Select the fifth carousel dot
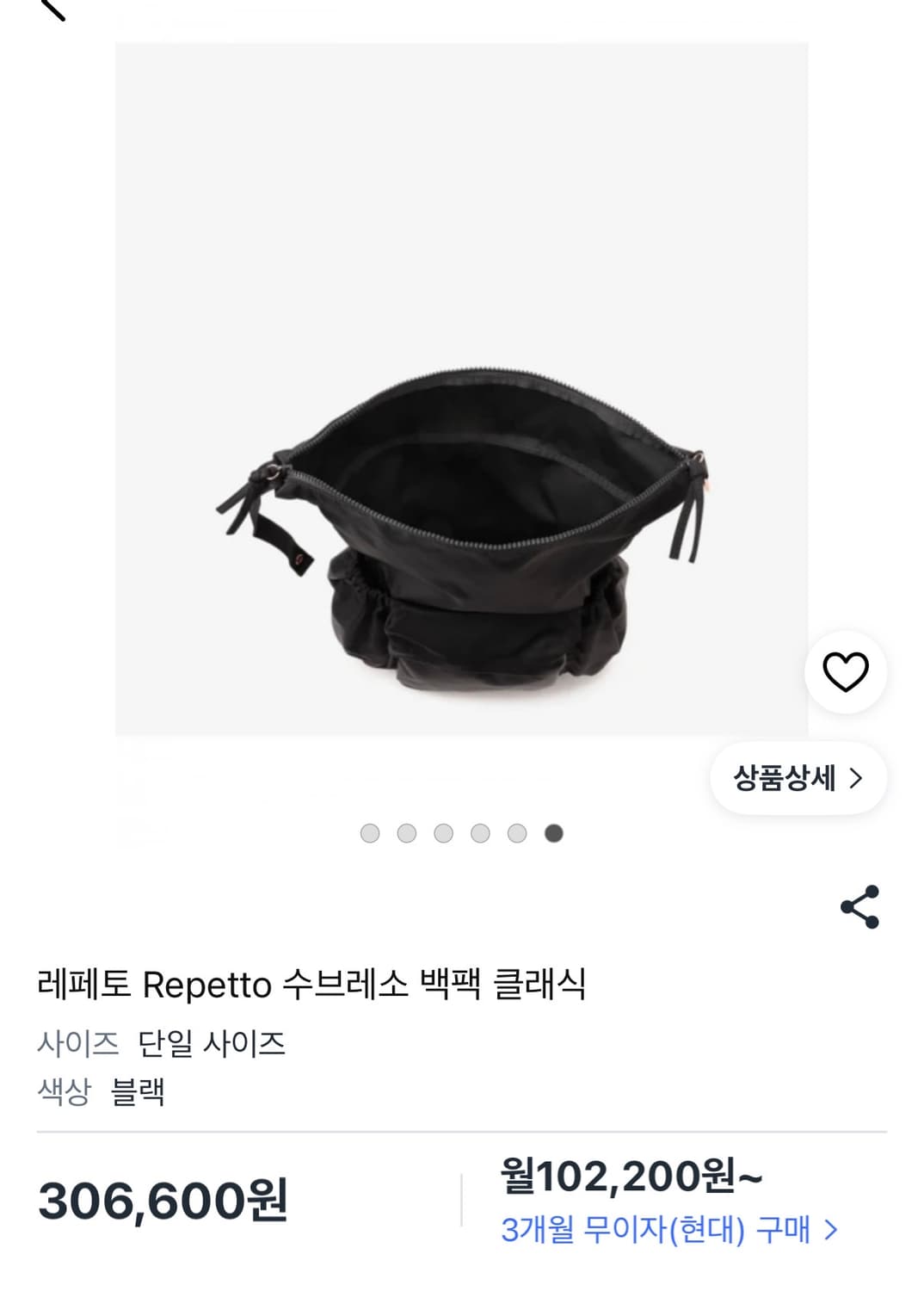Image resolution: width=924 pixels, height=1291 pixels. [x=516, y=833]
